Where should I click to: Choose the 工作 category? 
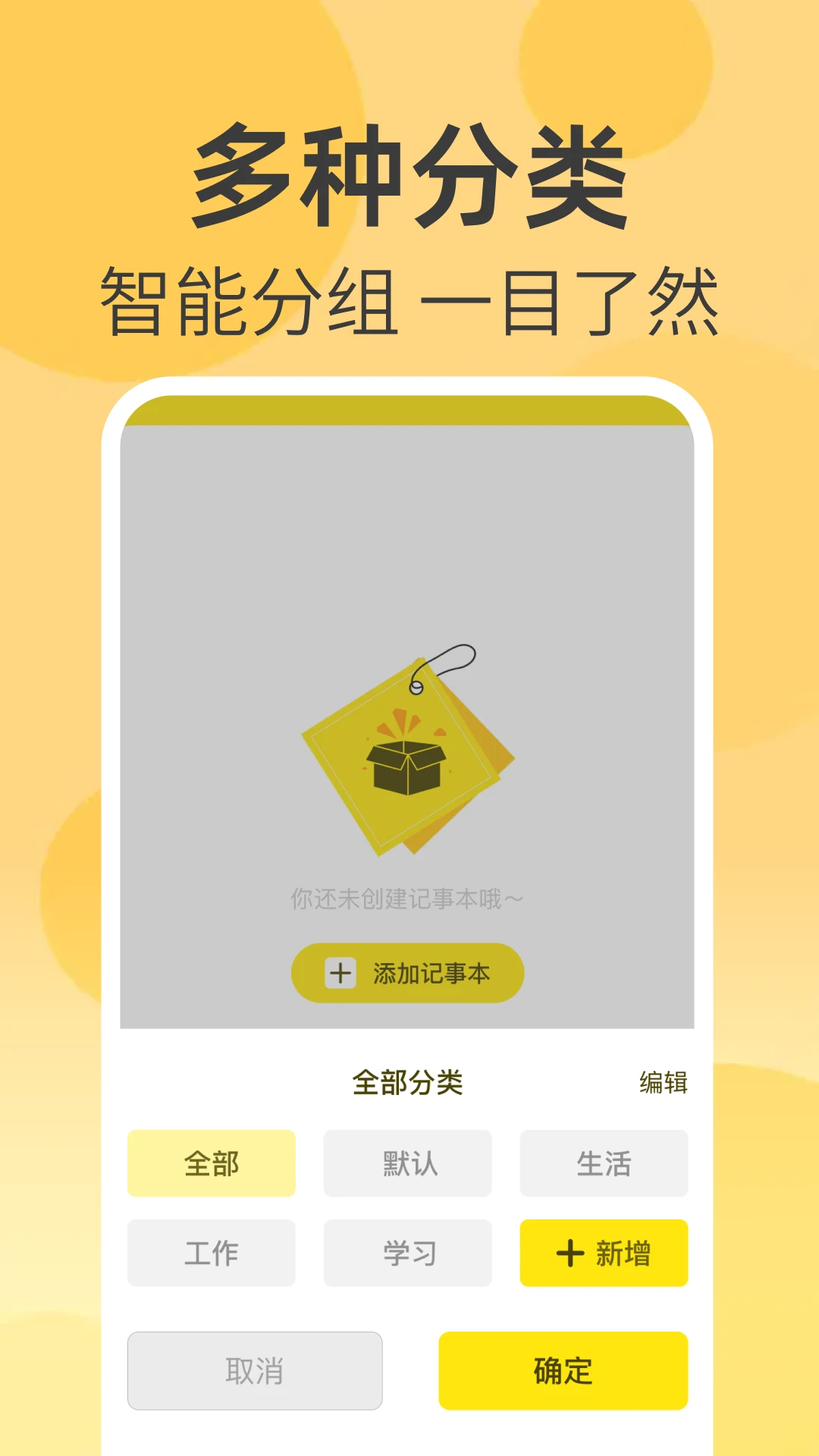[x=211, y=1253]
